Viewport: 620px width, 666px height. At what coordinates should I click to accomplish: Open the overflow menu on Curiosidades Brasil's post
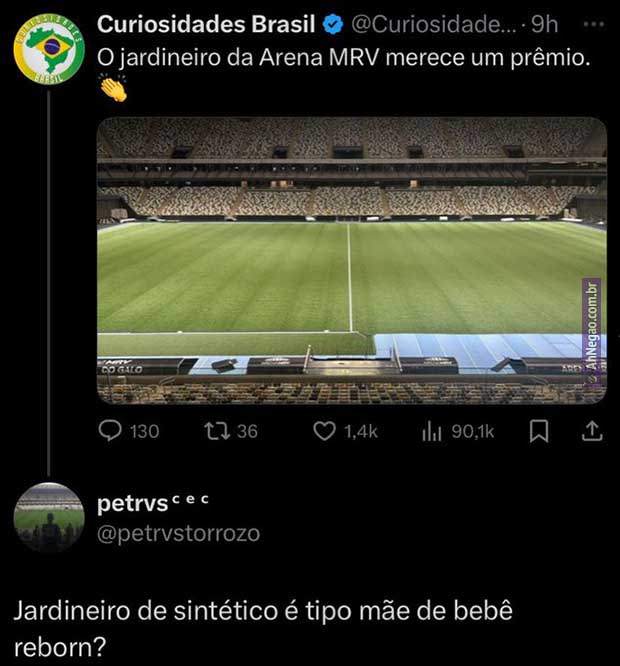(592, 23)
